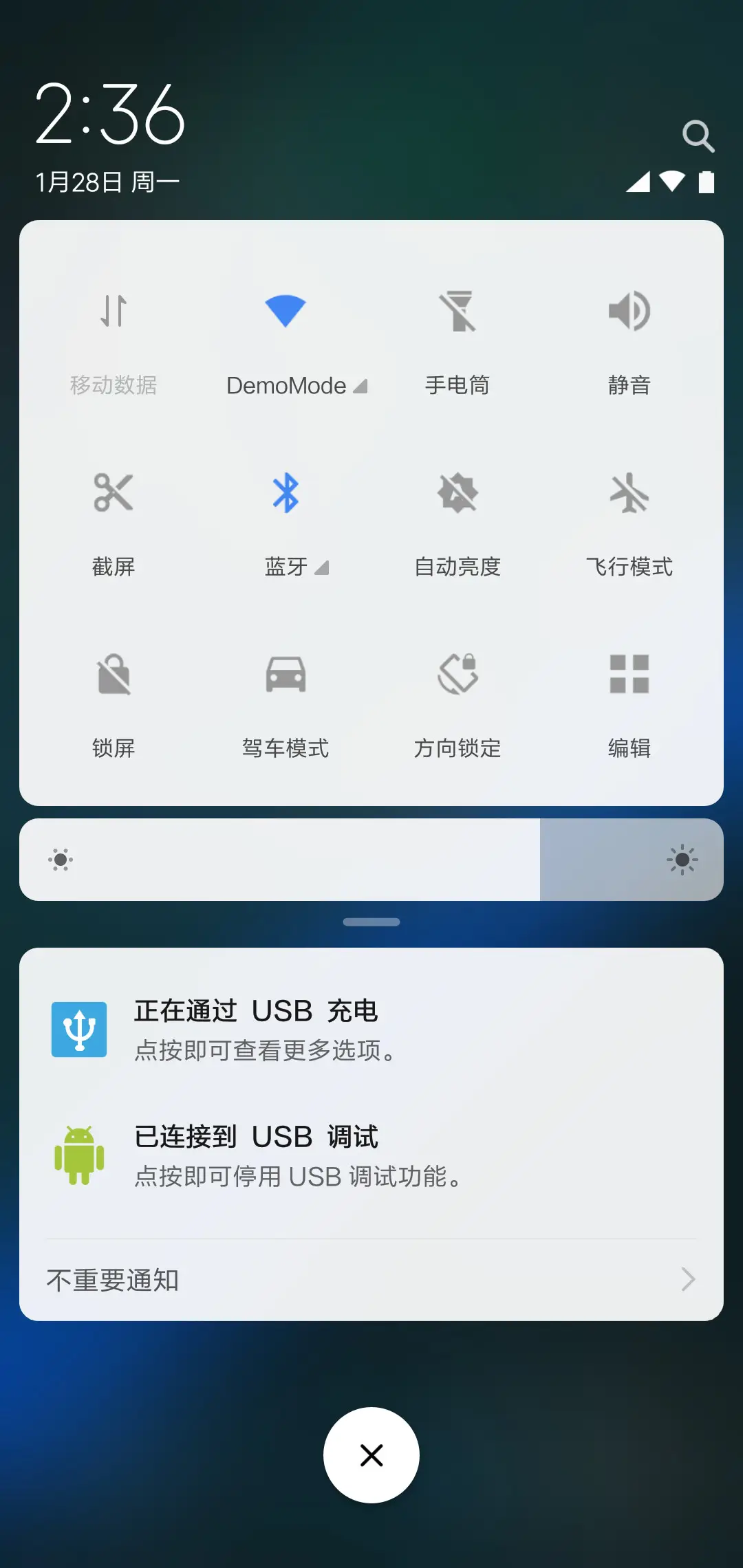Screen dimensions: 743x1568
Task: Toggle silent mode (静音)
Action: point(629,337)
